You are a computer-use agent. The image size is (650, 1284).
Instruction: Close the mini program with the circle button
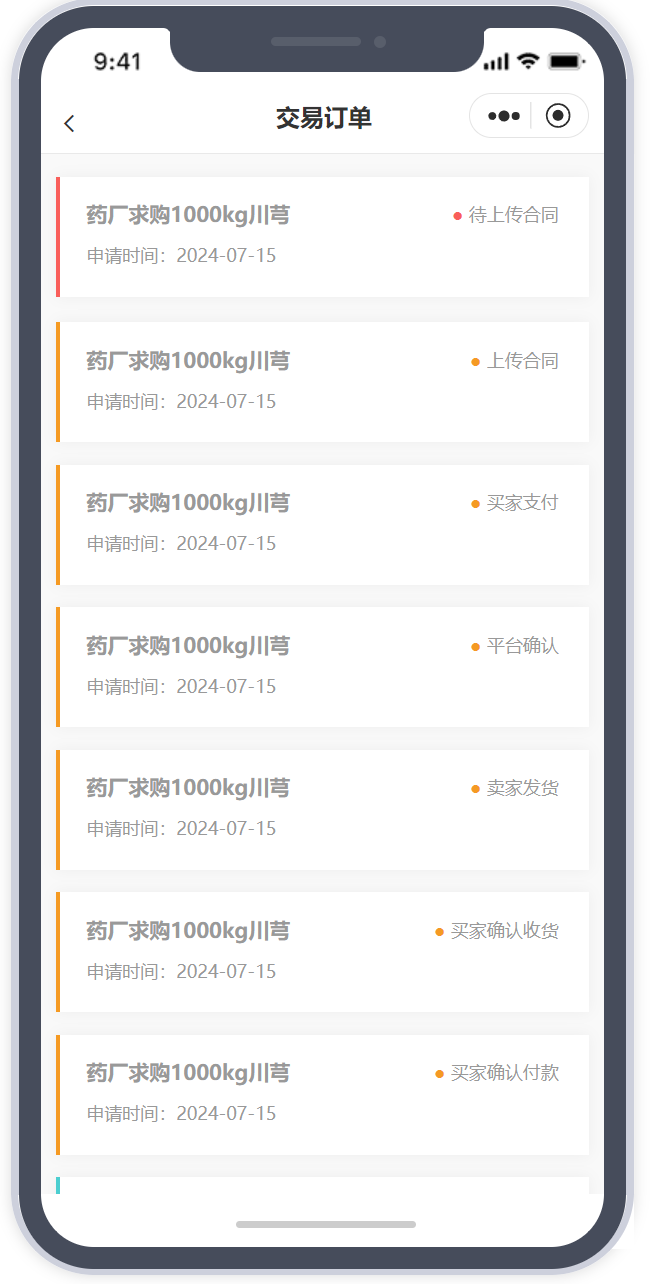click(558, 116)
